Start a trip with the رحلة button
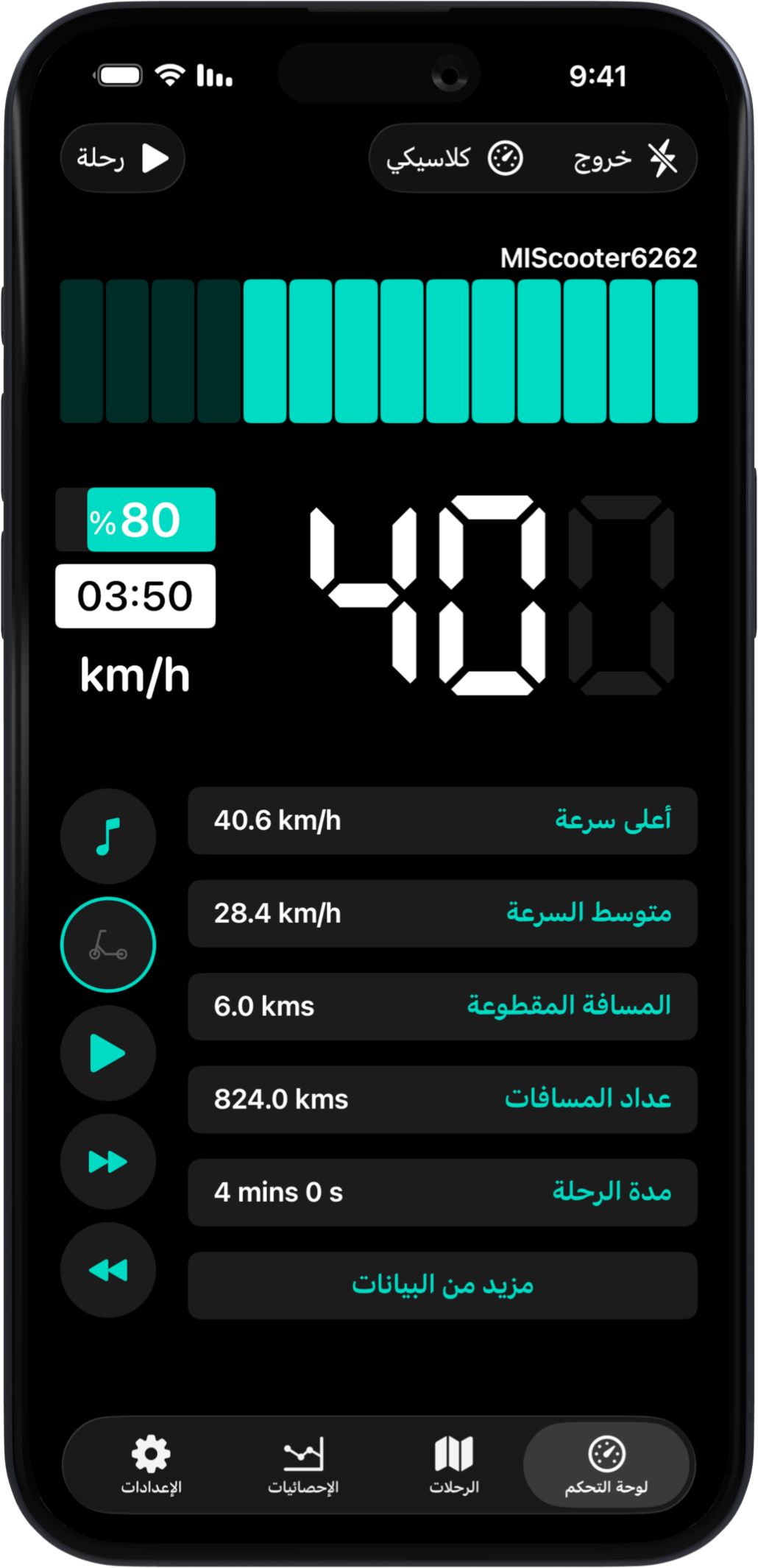 coord(122,158)
